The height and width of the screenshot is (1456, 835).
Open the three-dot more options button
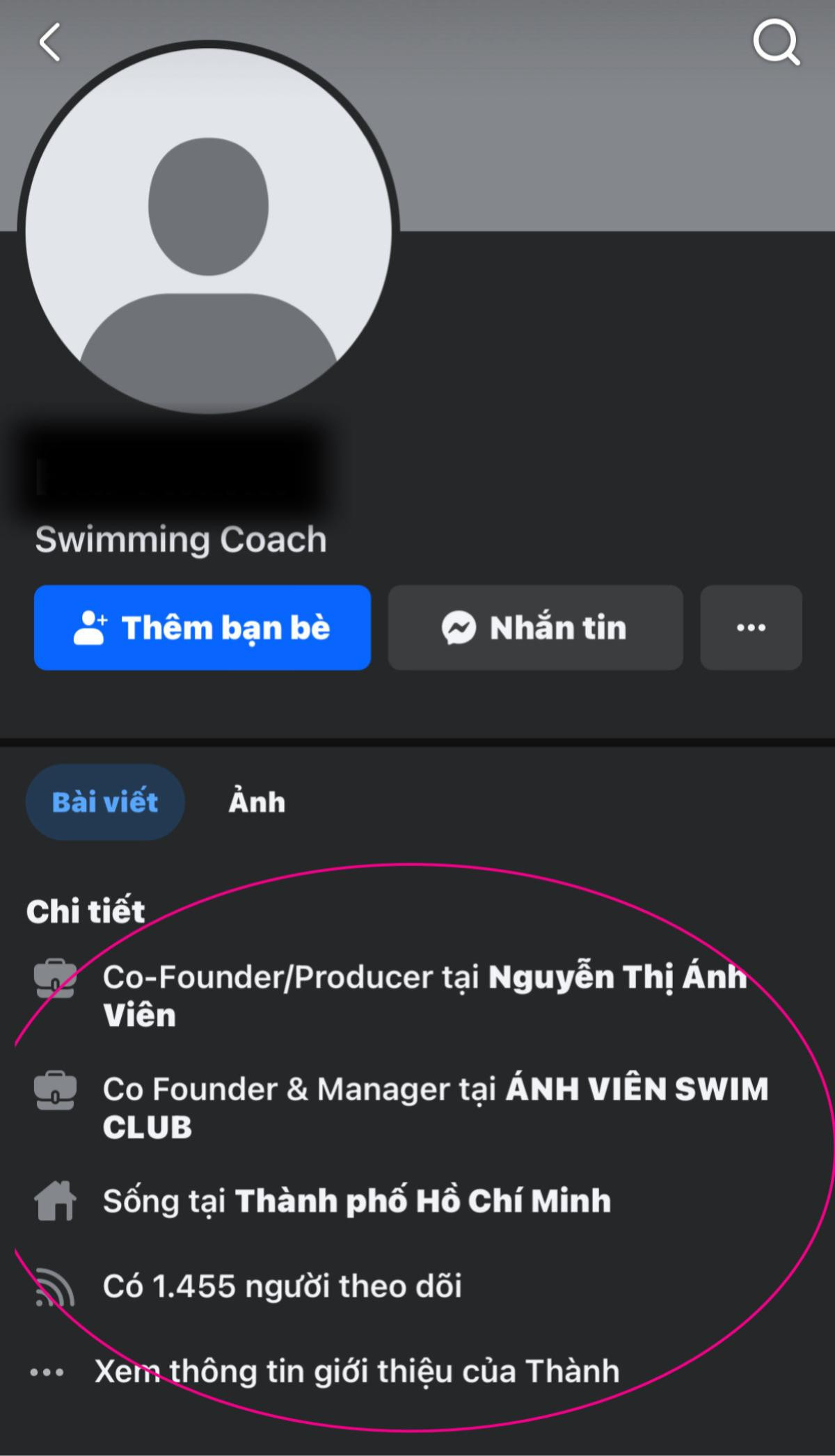751,627
